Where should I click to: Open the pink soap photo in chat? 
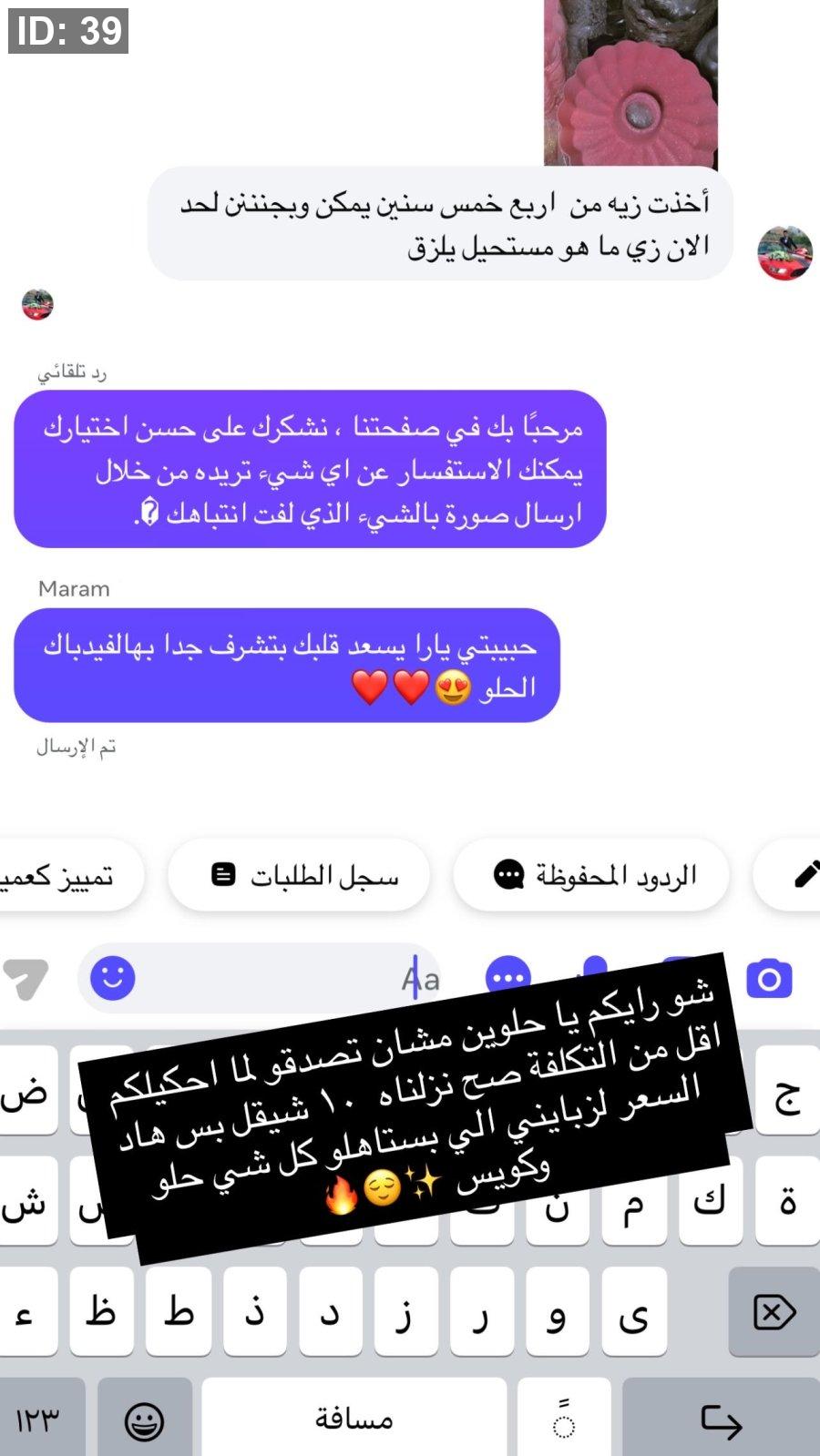[630, 83]
